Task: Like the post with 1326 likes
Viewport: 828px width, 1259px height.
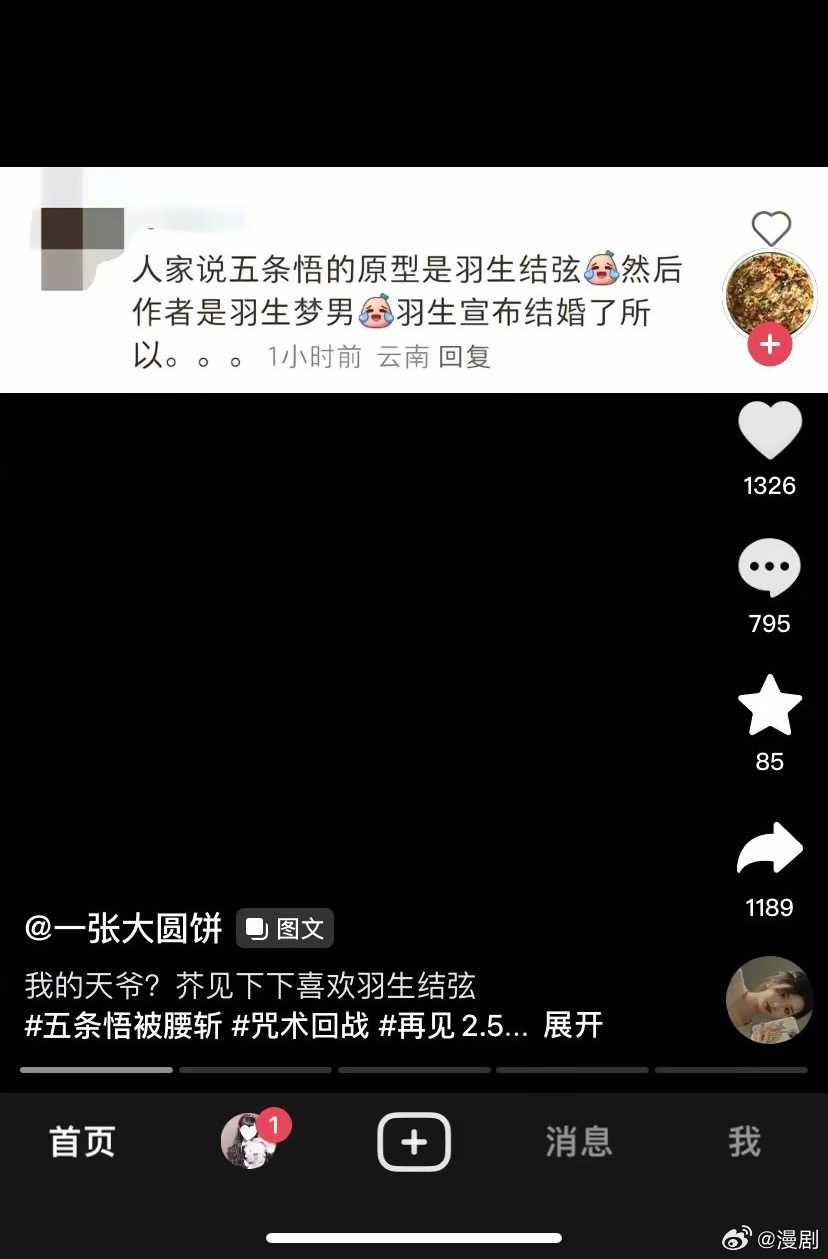Action: click(769, 431)
